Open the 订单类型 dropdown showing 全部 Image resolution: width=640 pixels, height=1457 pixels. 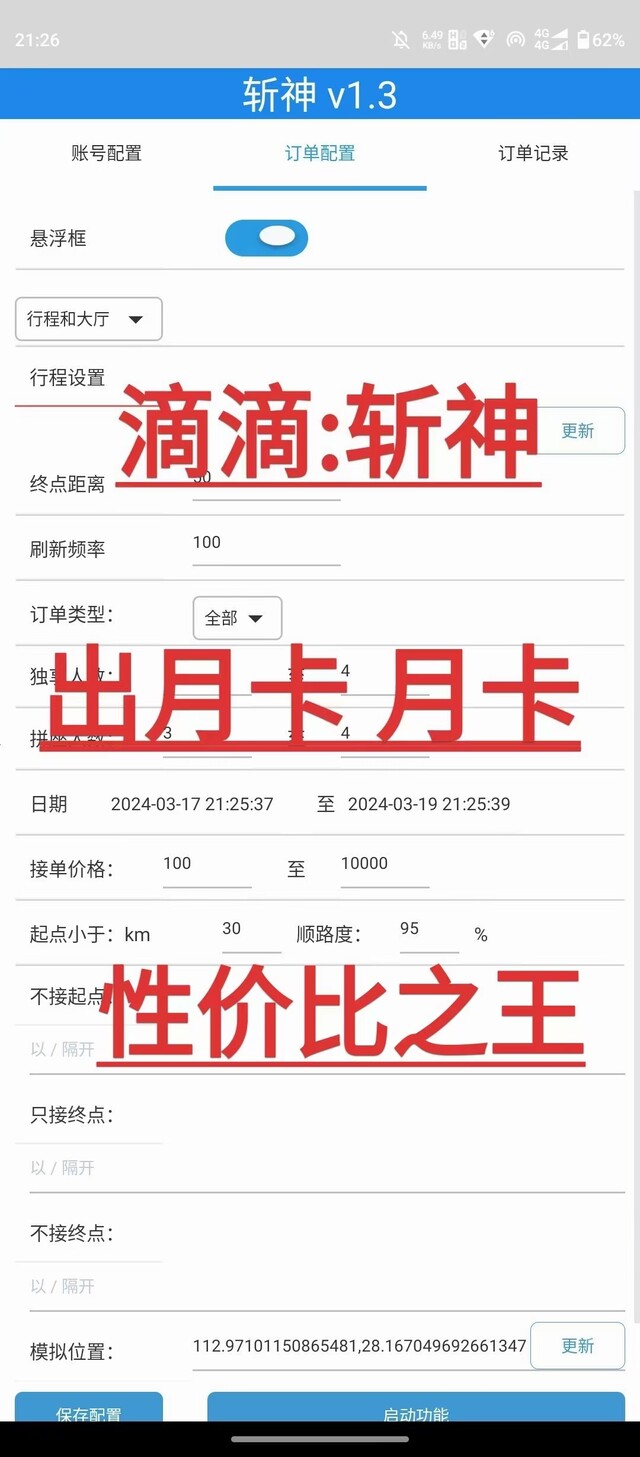click(x=237, y=618)
